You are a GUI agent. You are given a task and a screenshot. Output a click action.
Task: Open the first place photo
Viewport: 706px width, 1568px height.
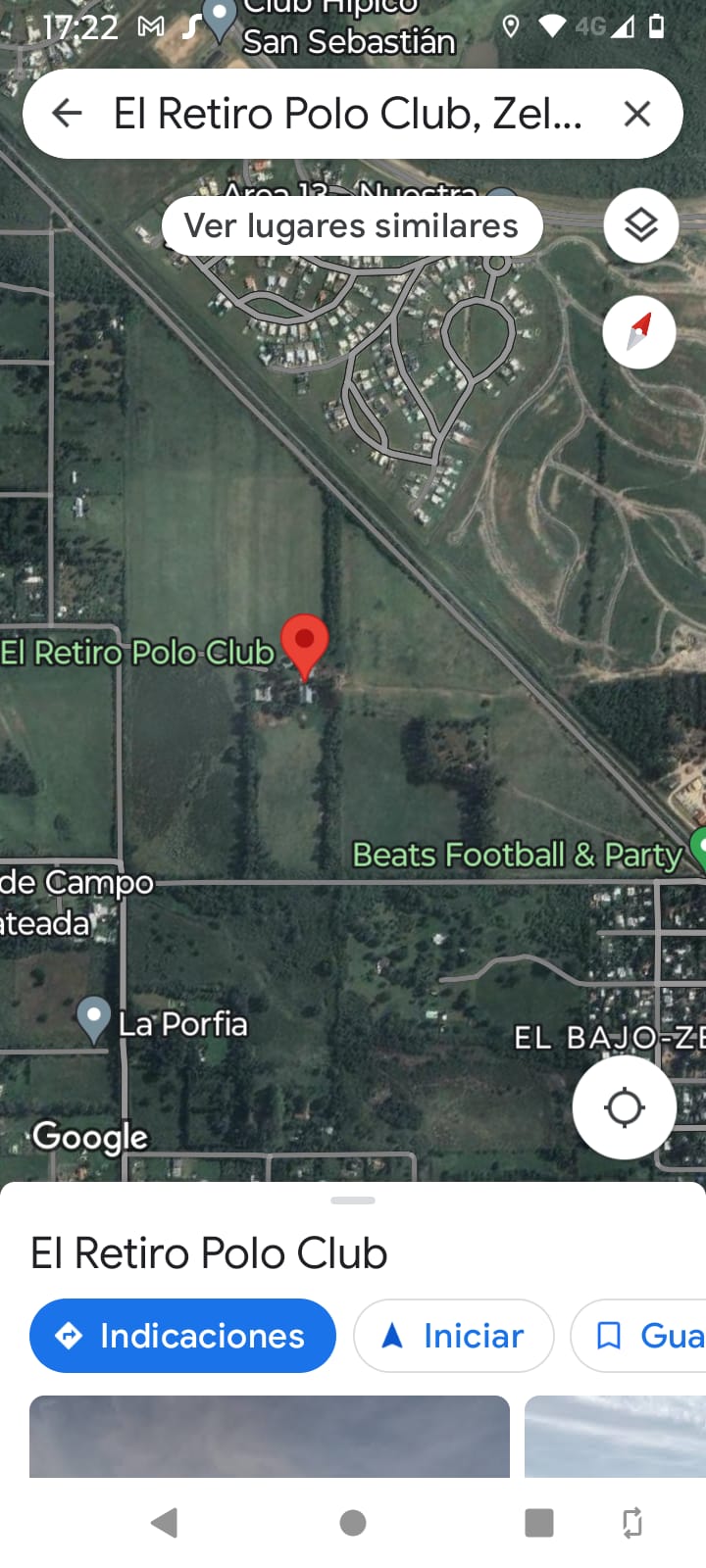click(270, 1436)
